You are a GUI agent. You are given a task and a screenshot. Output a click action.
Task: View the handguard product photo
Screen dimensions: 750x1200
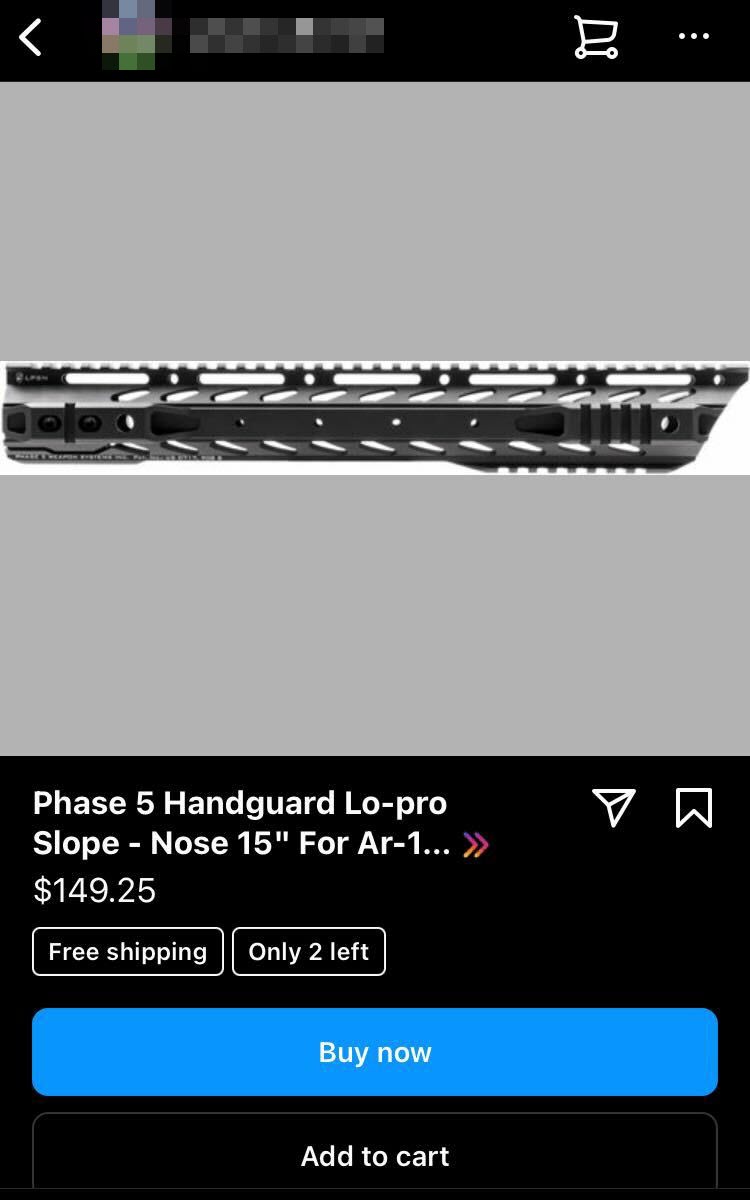[x=375, y=418]
